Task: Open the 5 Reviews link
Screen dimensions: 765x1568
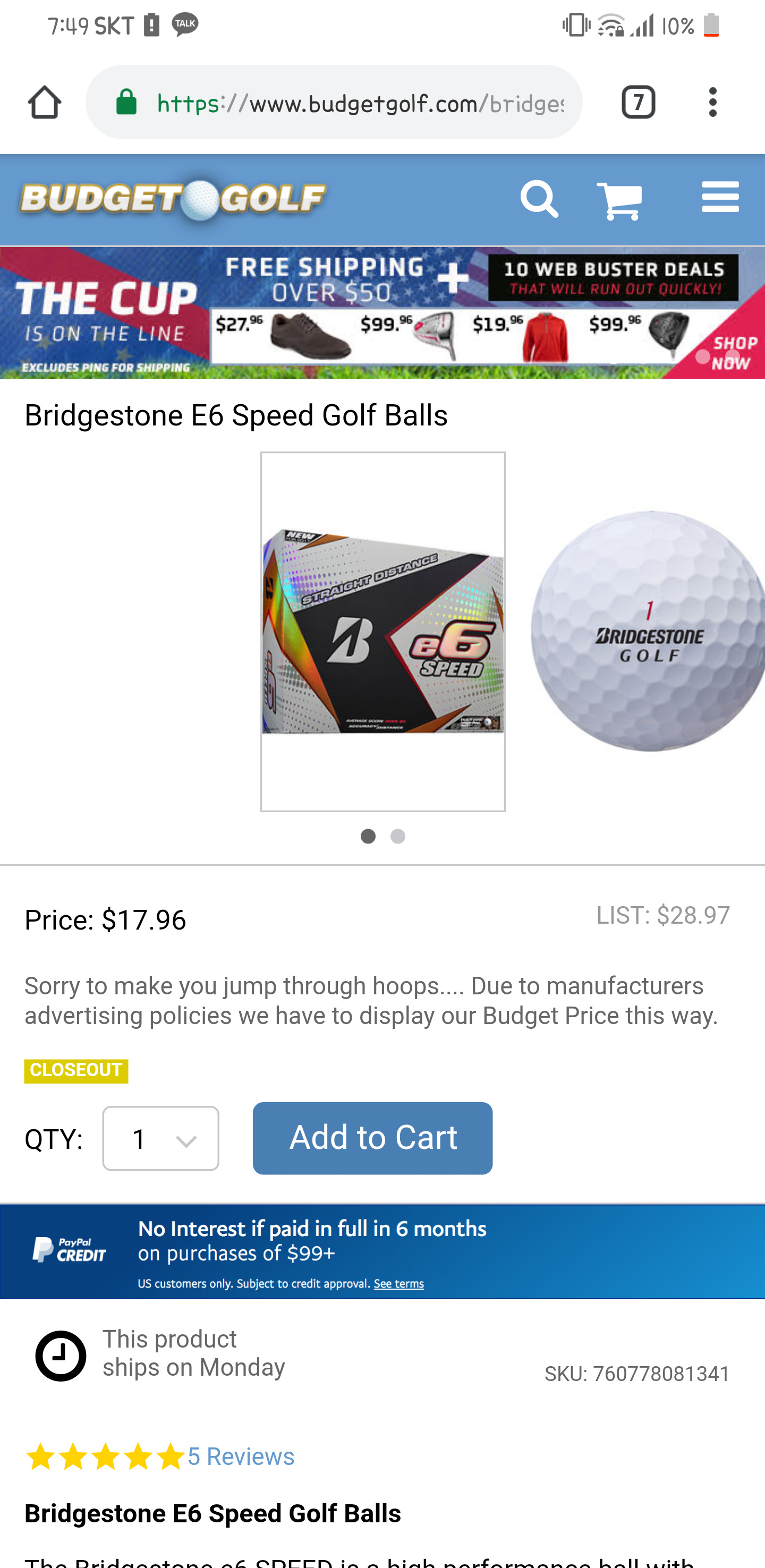Action: tap(241, 1456)
